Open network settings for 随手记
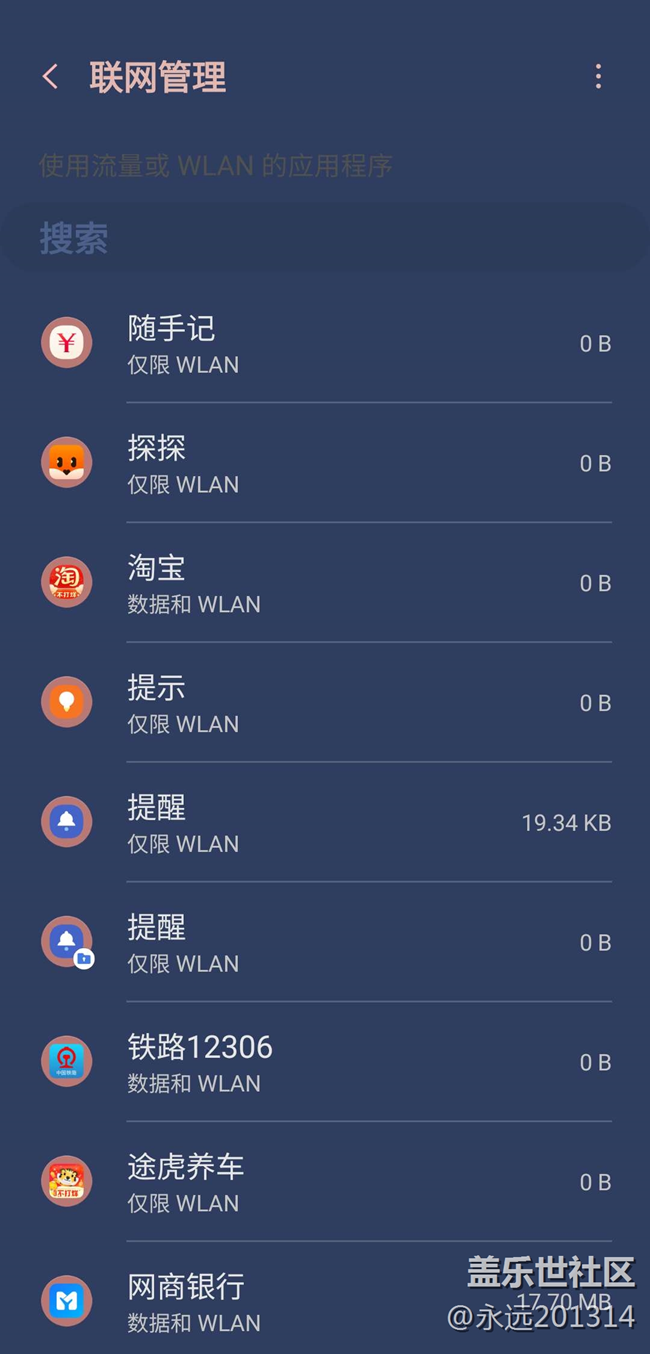This screenshot has width=650, height=1354. [325, 343]
